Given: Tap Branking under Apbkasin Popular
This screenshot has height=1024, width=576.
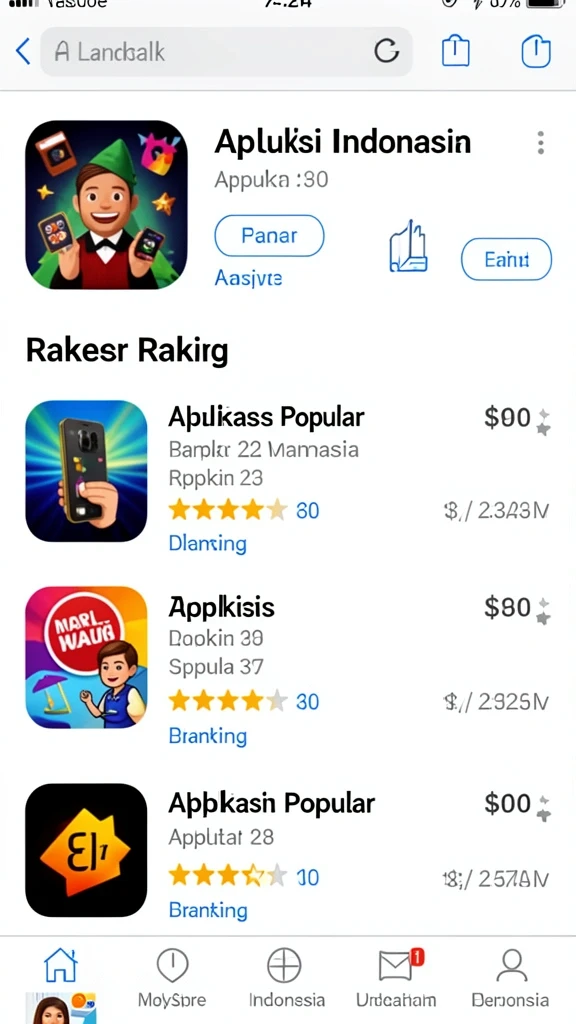Looking at the screenshot, I should click(208, 910).
